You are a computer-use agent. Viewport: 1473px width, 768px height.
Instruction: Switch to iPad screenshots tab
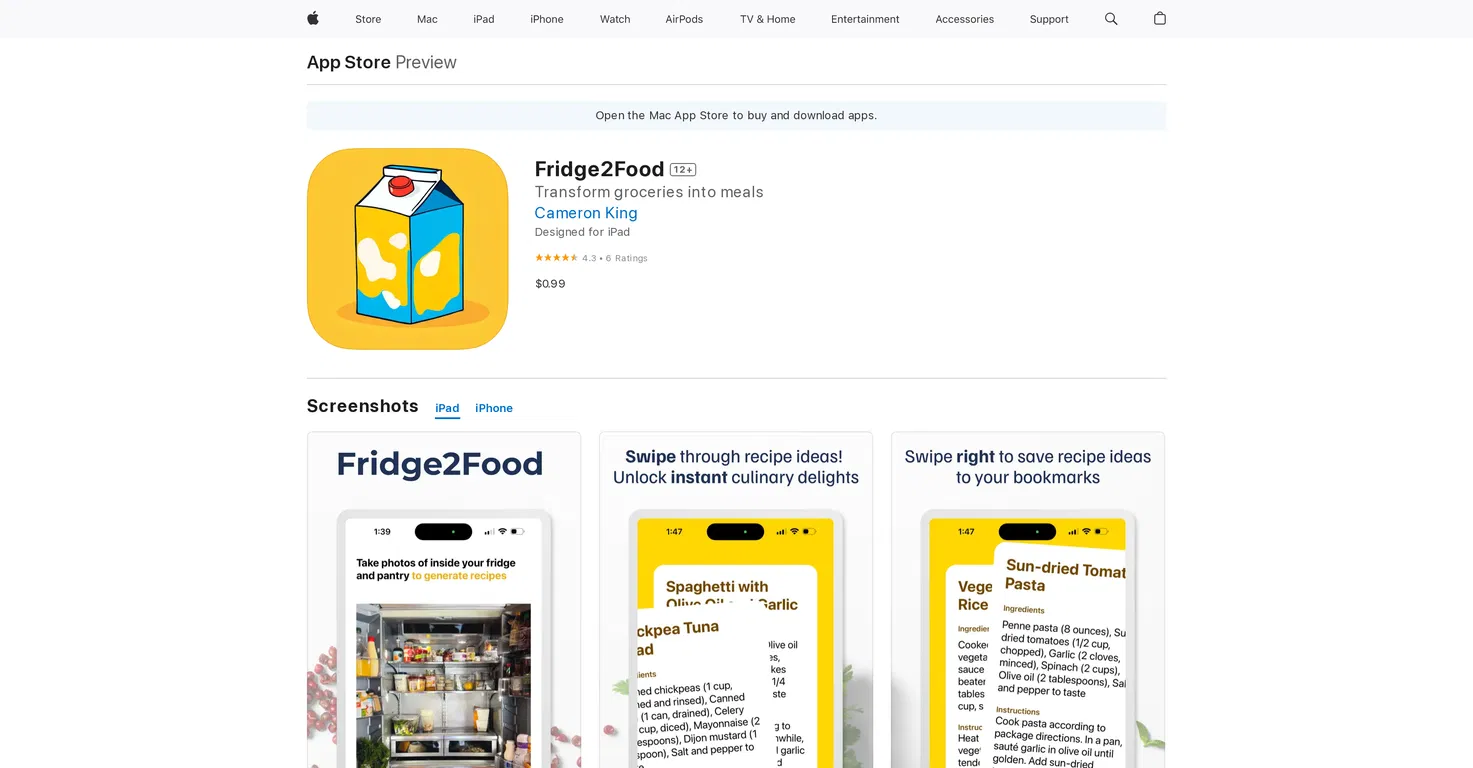pyautogui.click(x=447, y=408)
